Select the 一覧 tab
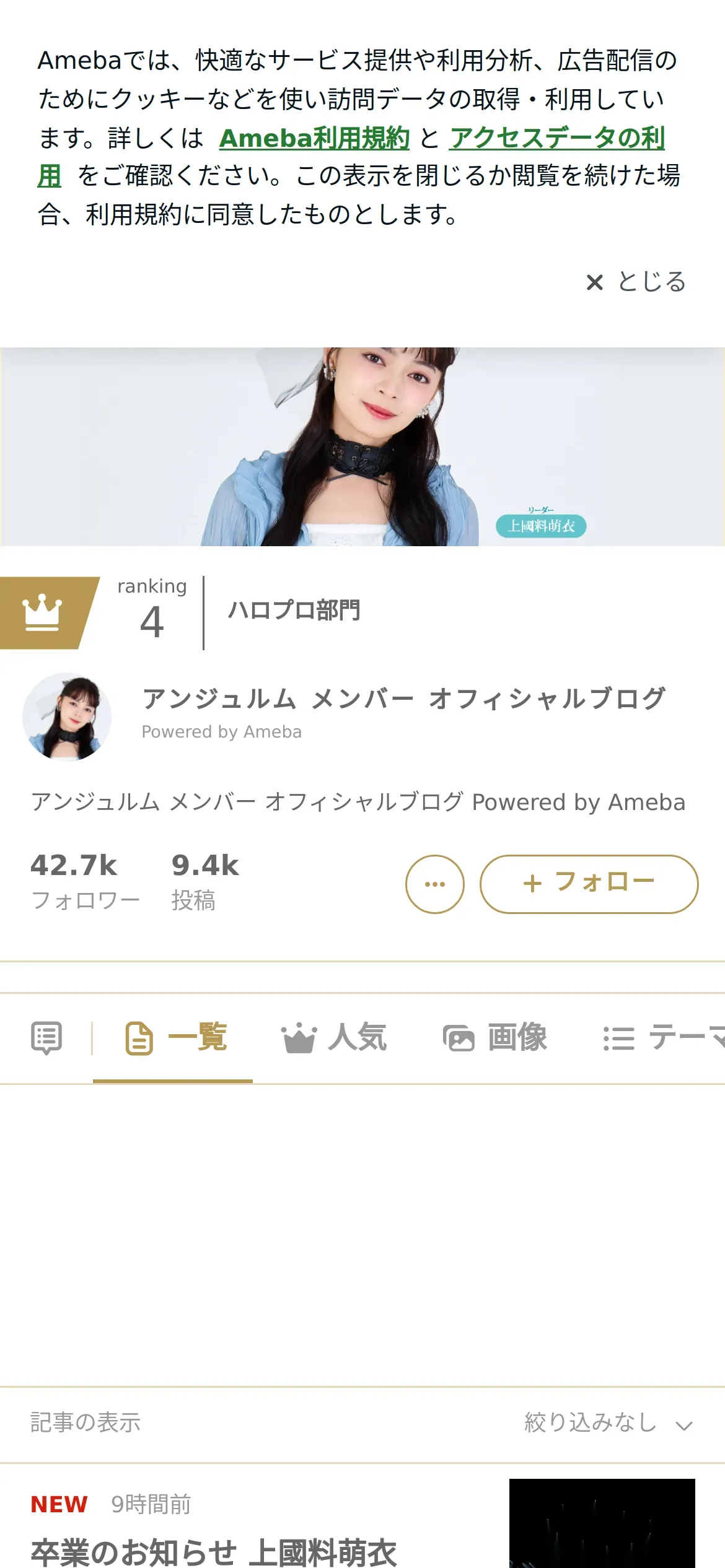This screenshot has height=1568, width=725. 176,1037
